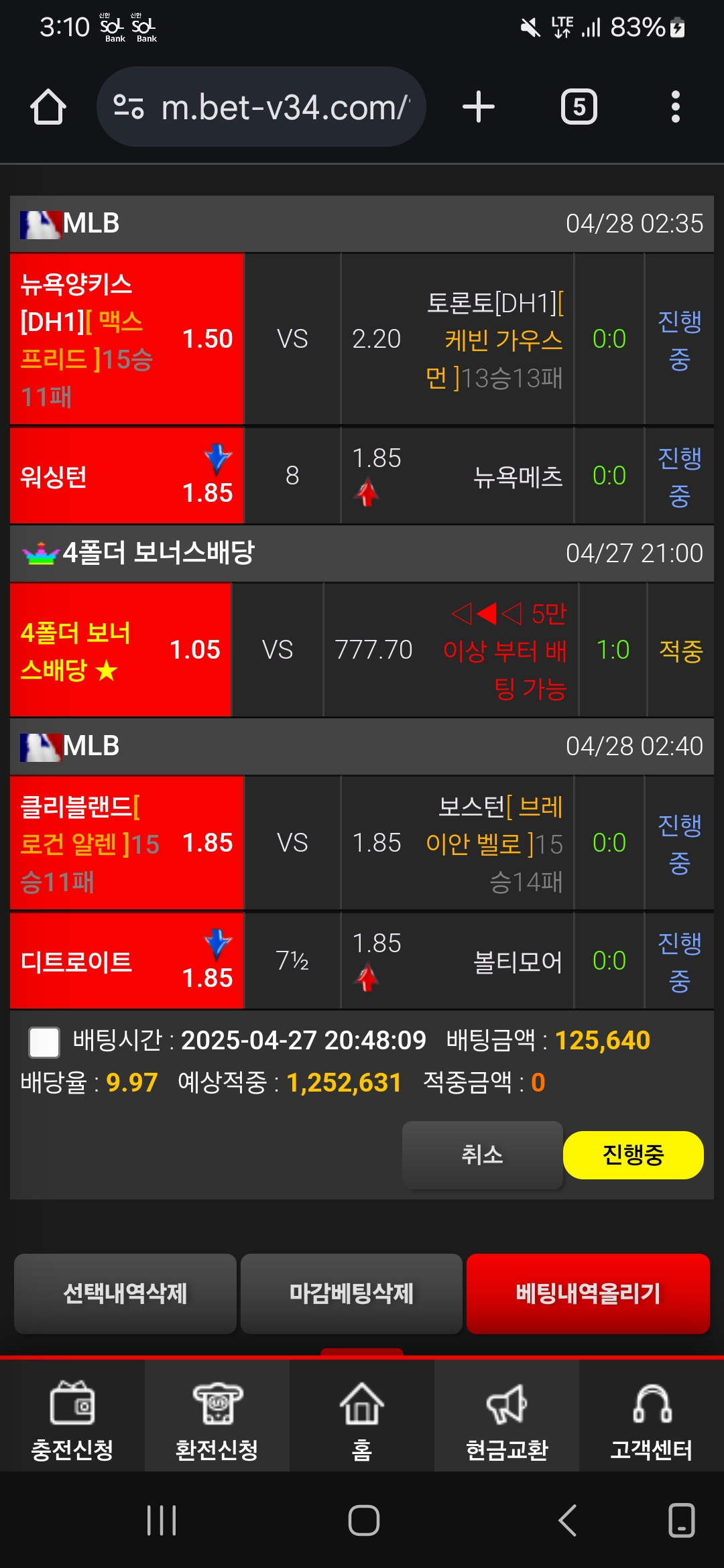Tap the m.bet-v34.com address bar
724x1568 pixels.
click(x=261, y=107)
